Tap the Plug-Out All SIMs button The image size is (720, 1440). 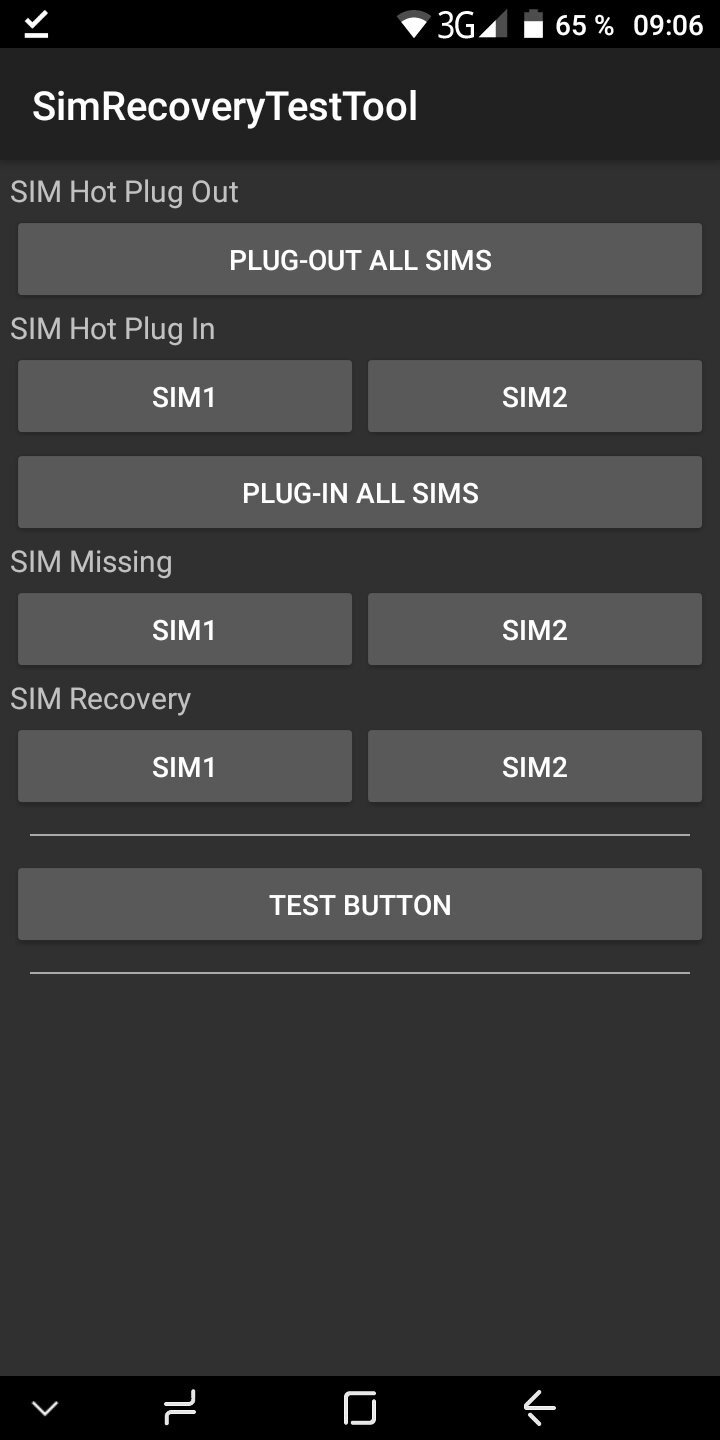pos(360,260)
